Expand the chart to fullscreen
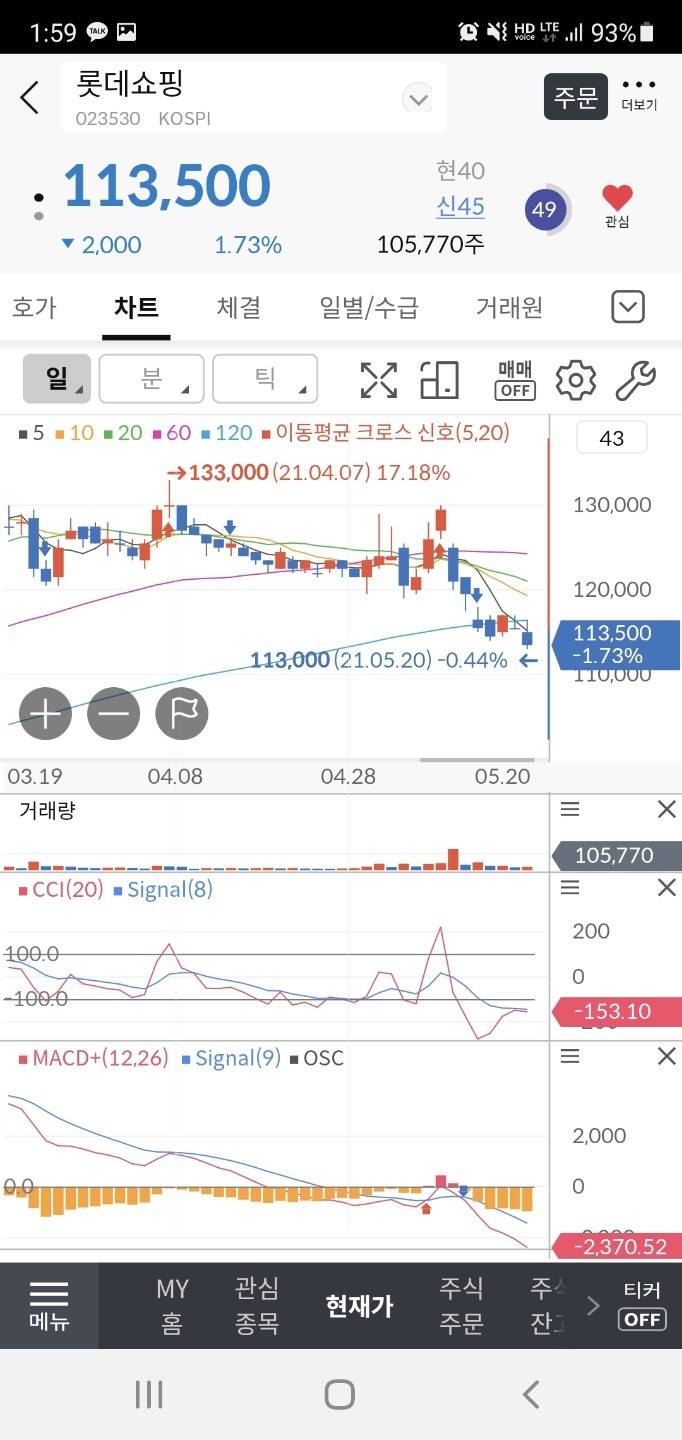682x1440 pixels. [378, 380]
